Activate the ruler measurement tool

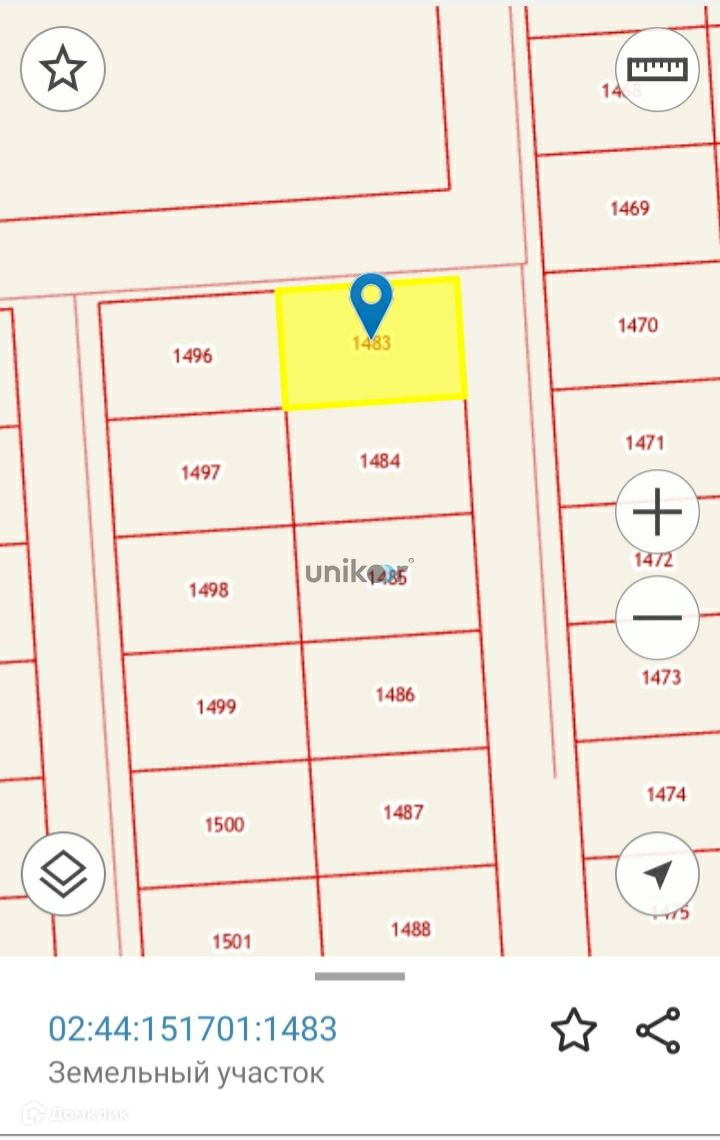point(657,69)
